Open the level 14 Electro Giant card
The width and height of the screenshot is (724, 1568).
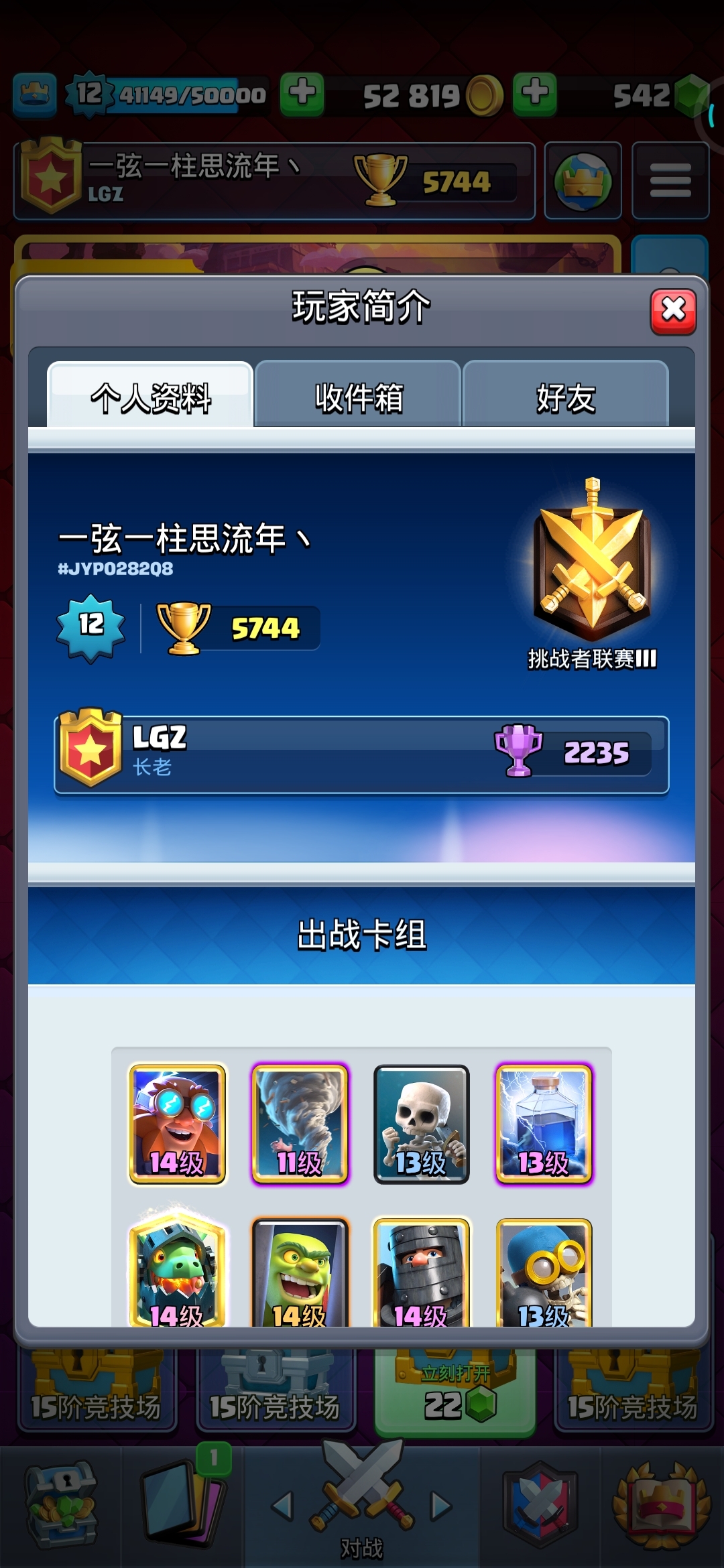click(178, 1124)
